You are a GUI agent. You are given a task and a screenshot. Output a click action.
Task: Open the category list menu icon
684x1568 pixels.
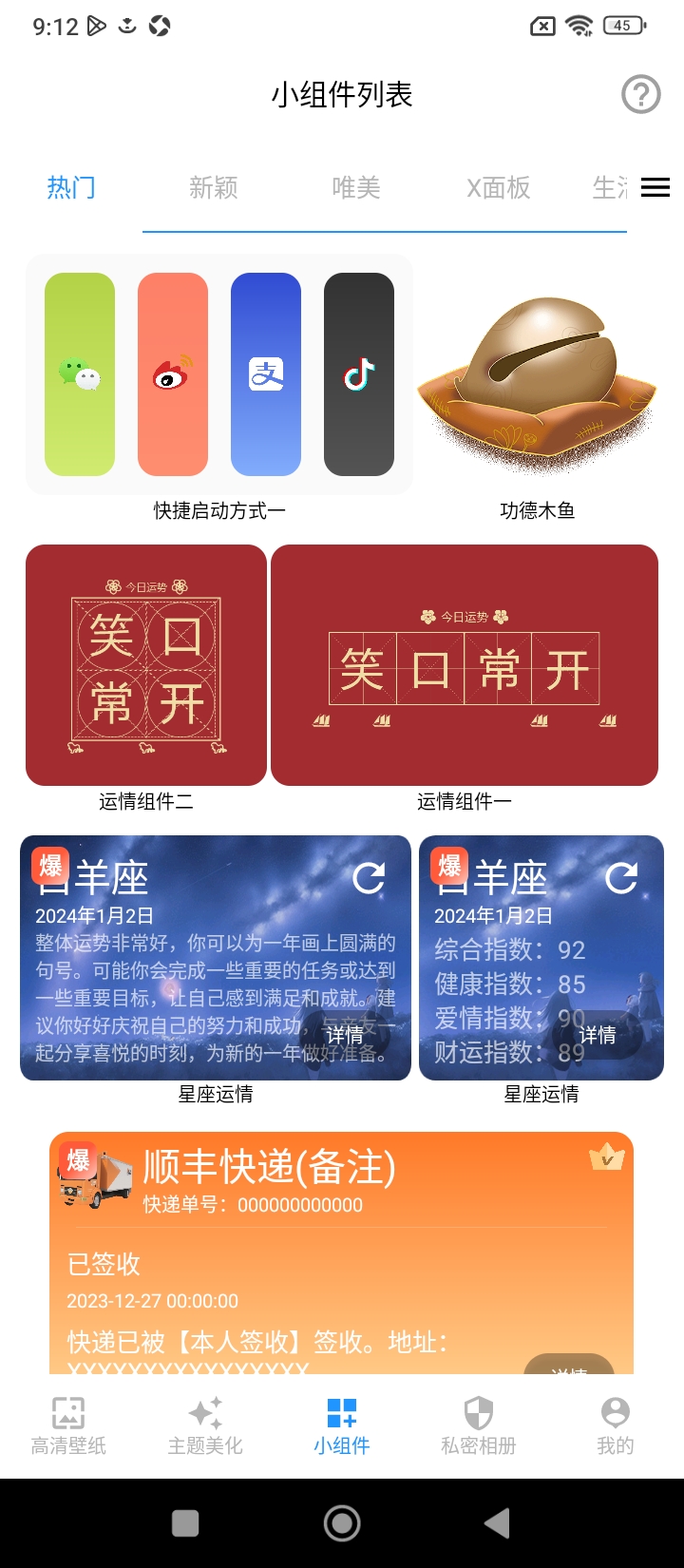(x=655, y=188)
